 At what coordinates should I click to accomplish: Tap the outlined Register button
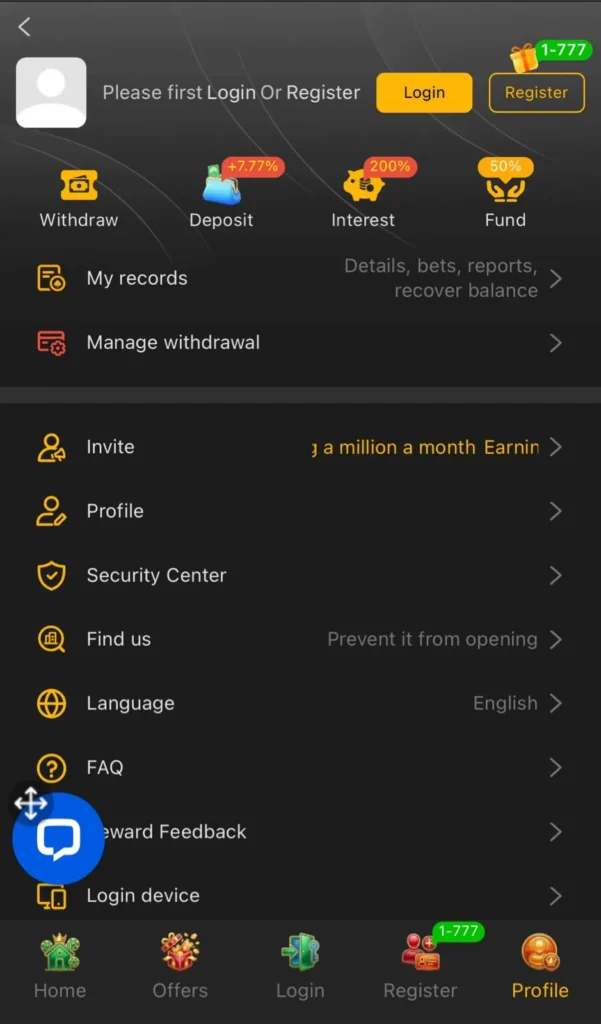point(536,92)
